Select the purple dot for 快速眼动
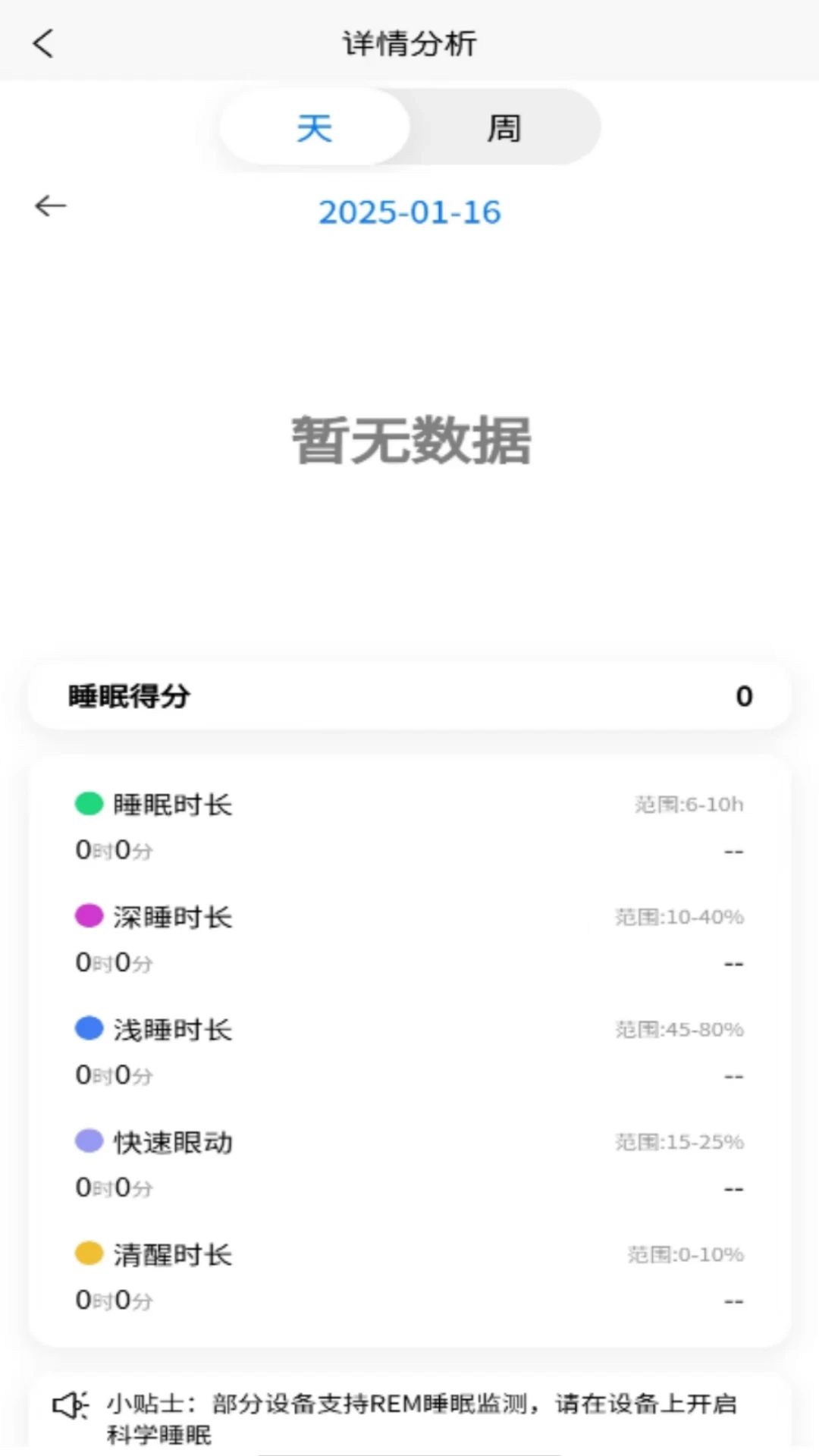The width and height of the screenshot is (819, 1456). (x=89, y=1141)
